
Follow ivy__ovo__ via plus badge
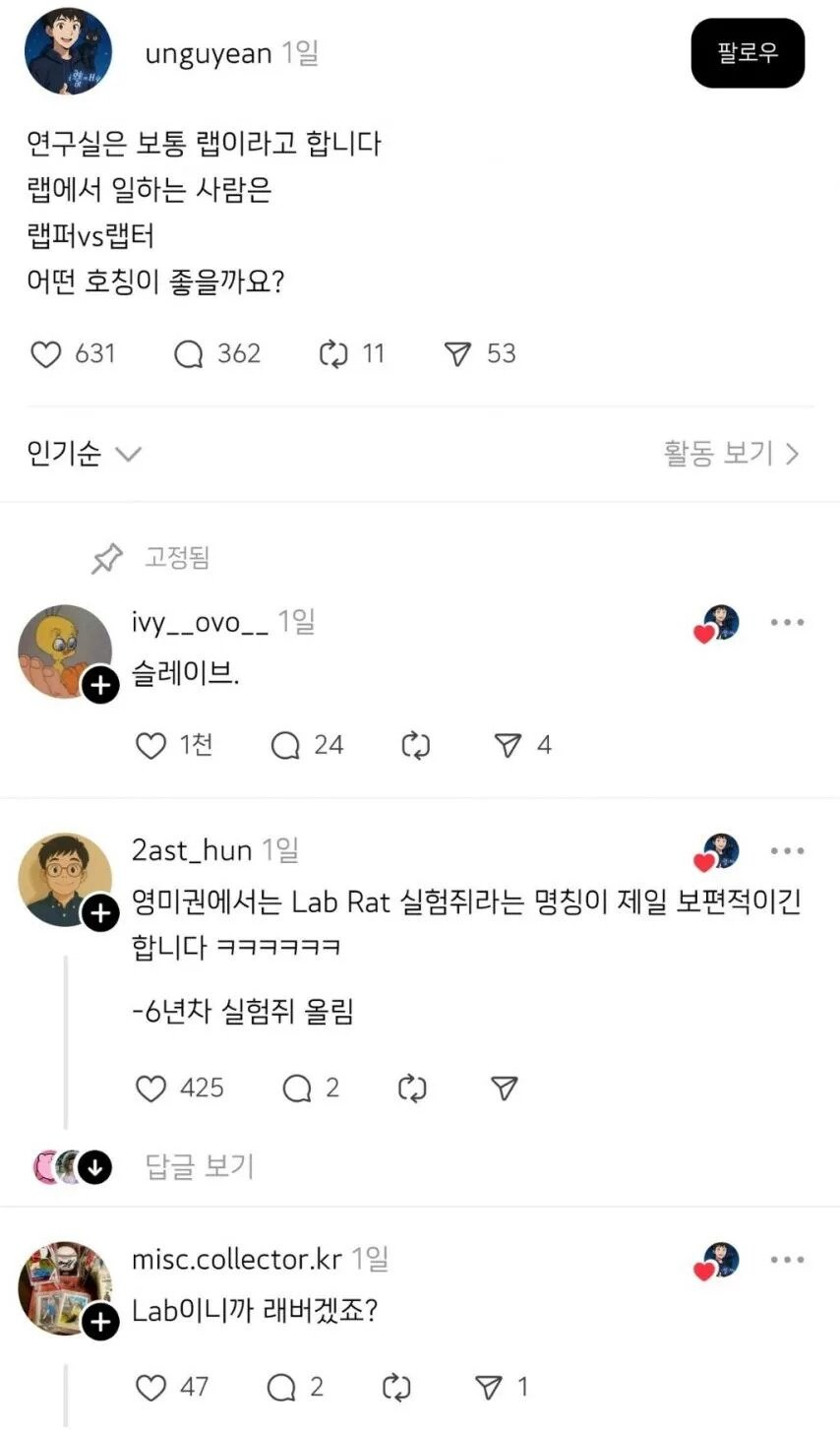click(x=99, y=686)
